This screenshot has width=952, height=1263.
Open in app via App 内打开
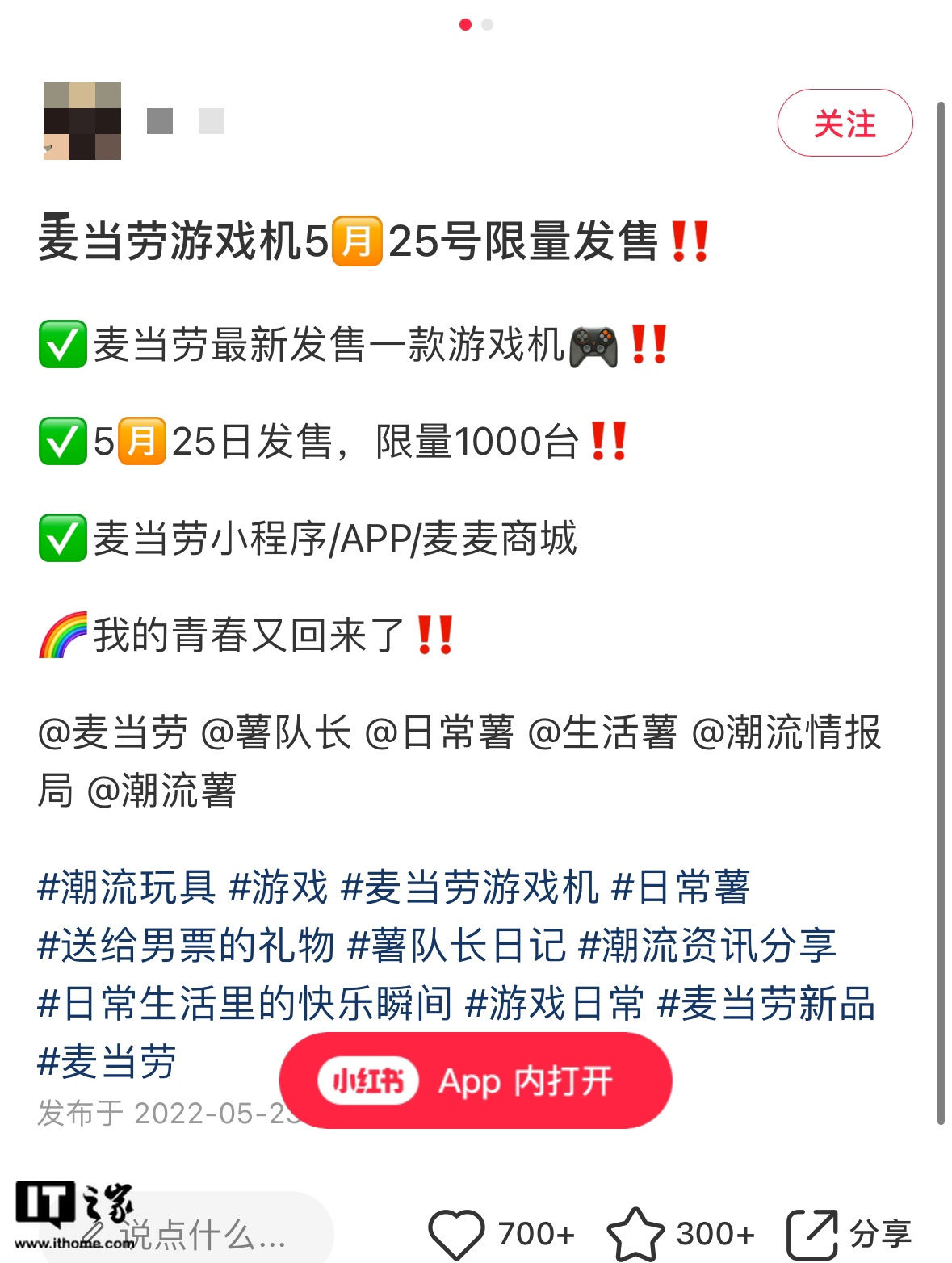(475, 1080)
